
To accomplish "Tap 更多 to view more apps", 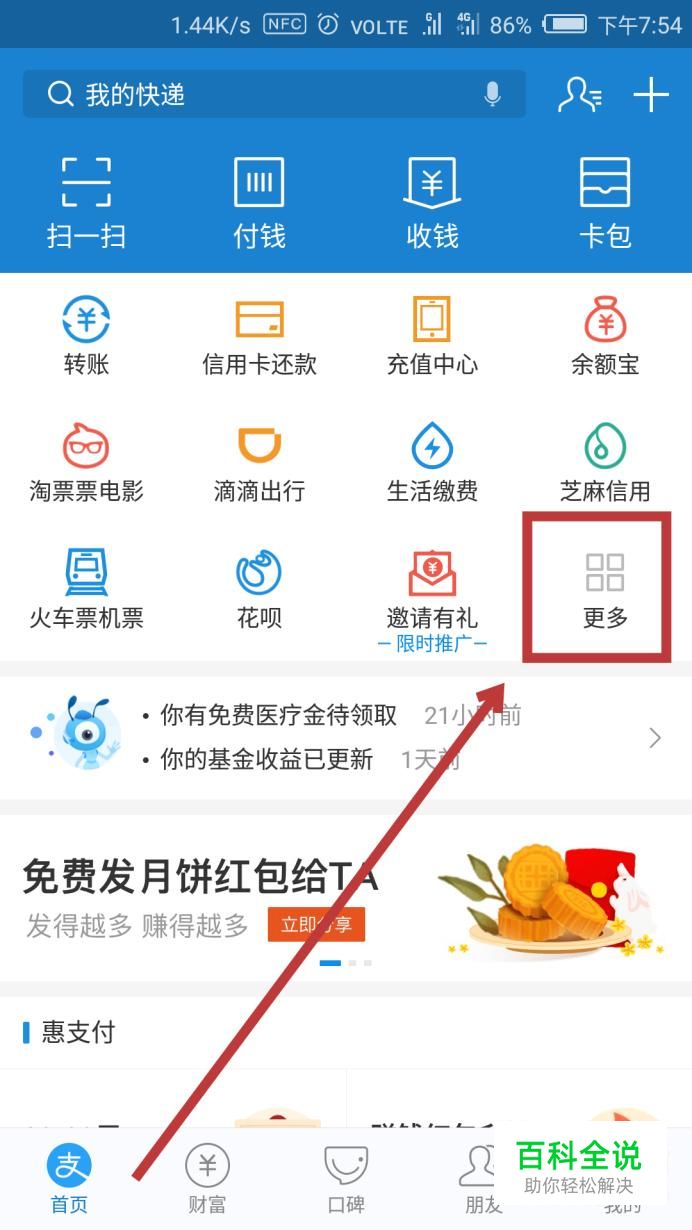I will (x=605, y=590).
